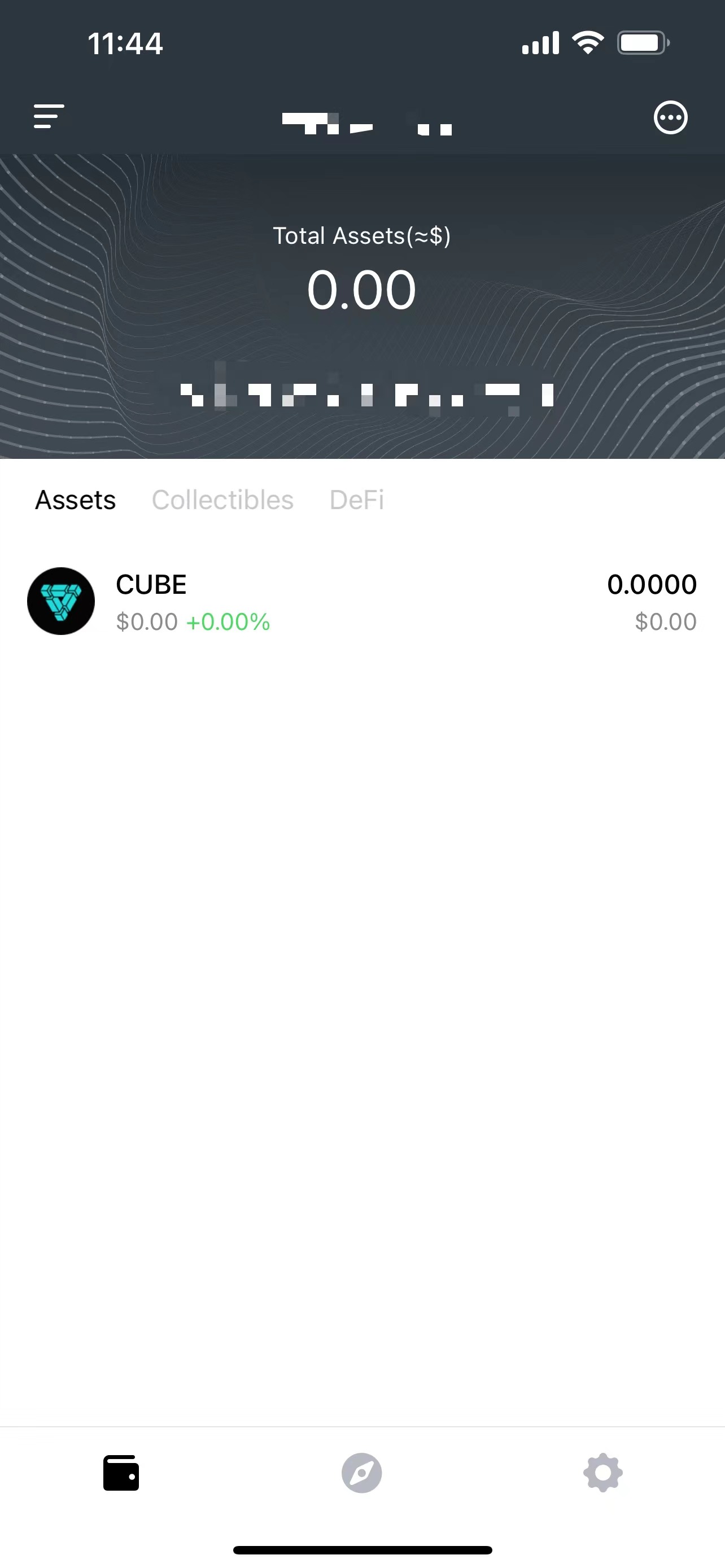Open the CUBE asset details
725x1568 pixels.
[x=361, y=601]
